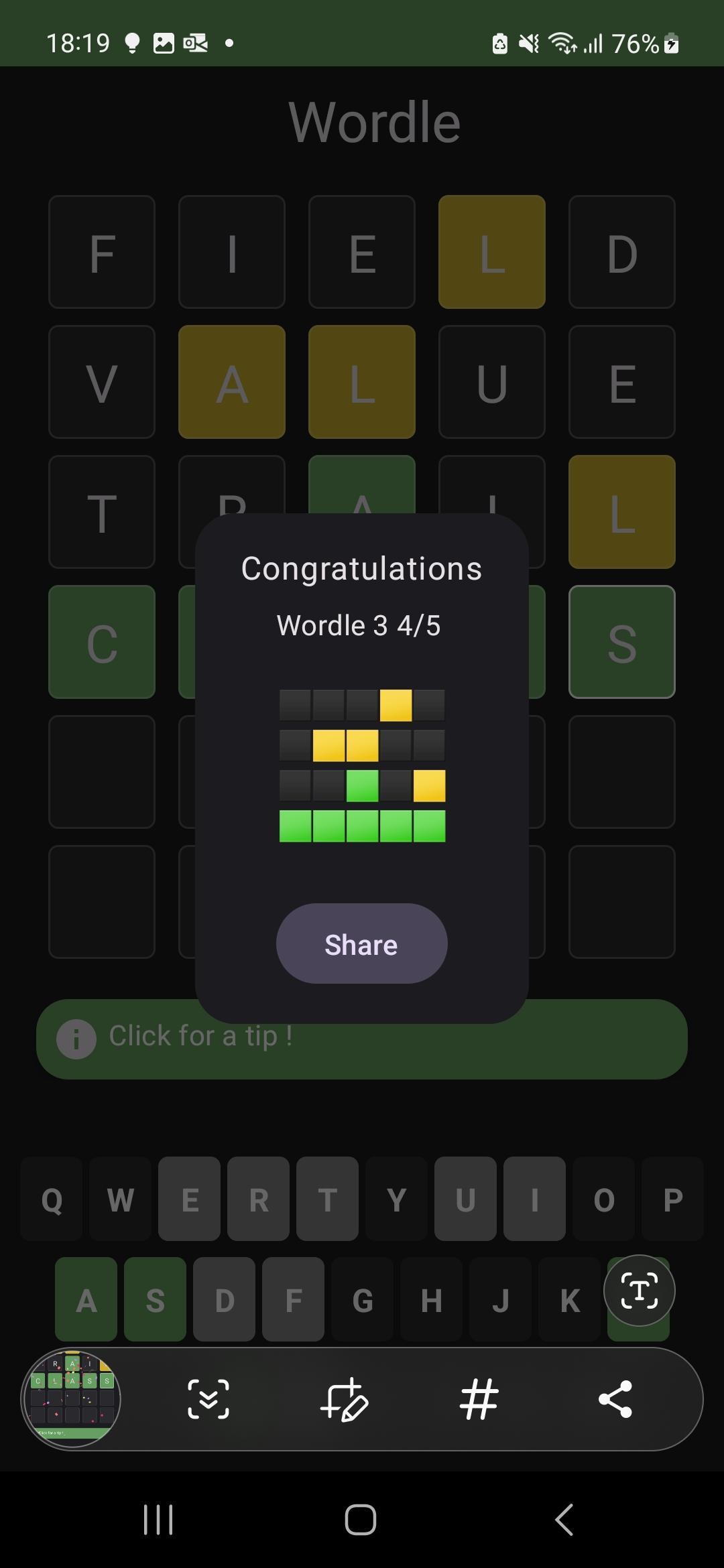Tap the K key on the keyboard
The width and height of the screenshot is (724, 1568).
pos(570,1300)
